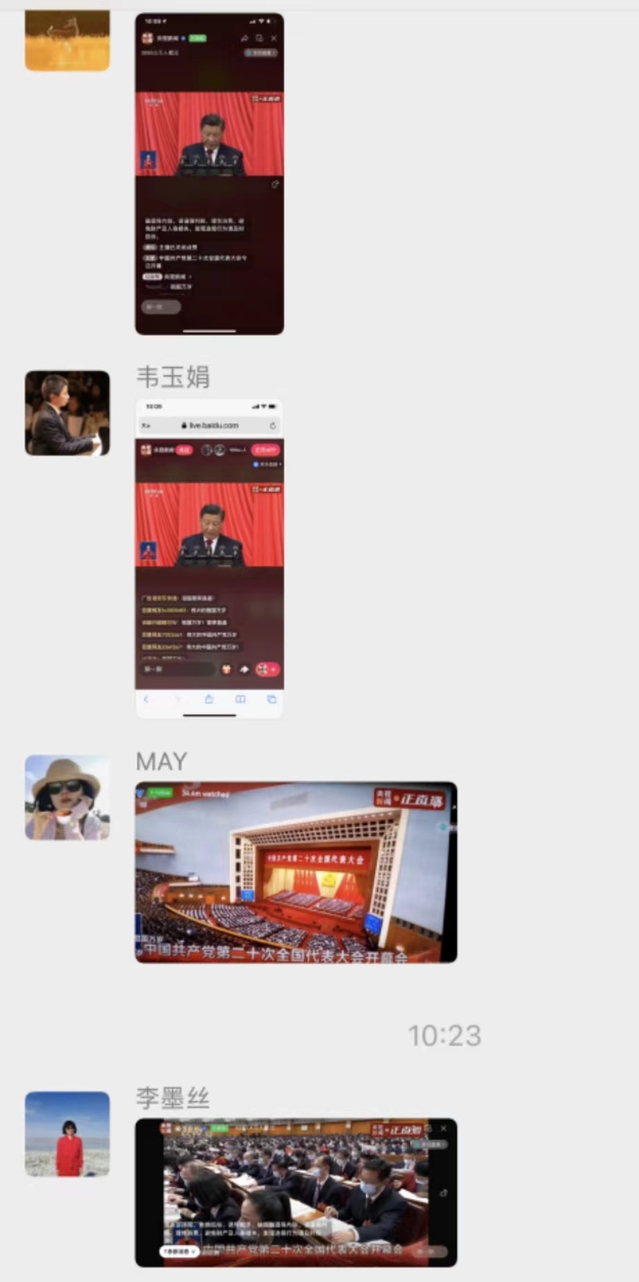
Task: Open MAY's profile avatar
Action: (67, 797)
